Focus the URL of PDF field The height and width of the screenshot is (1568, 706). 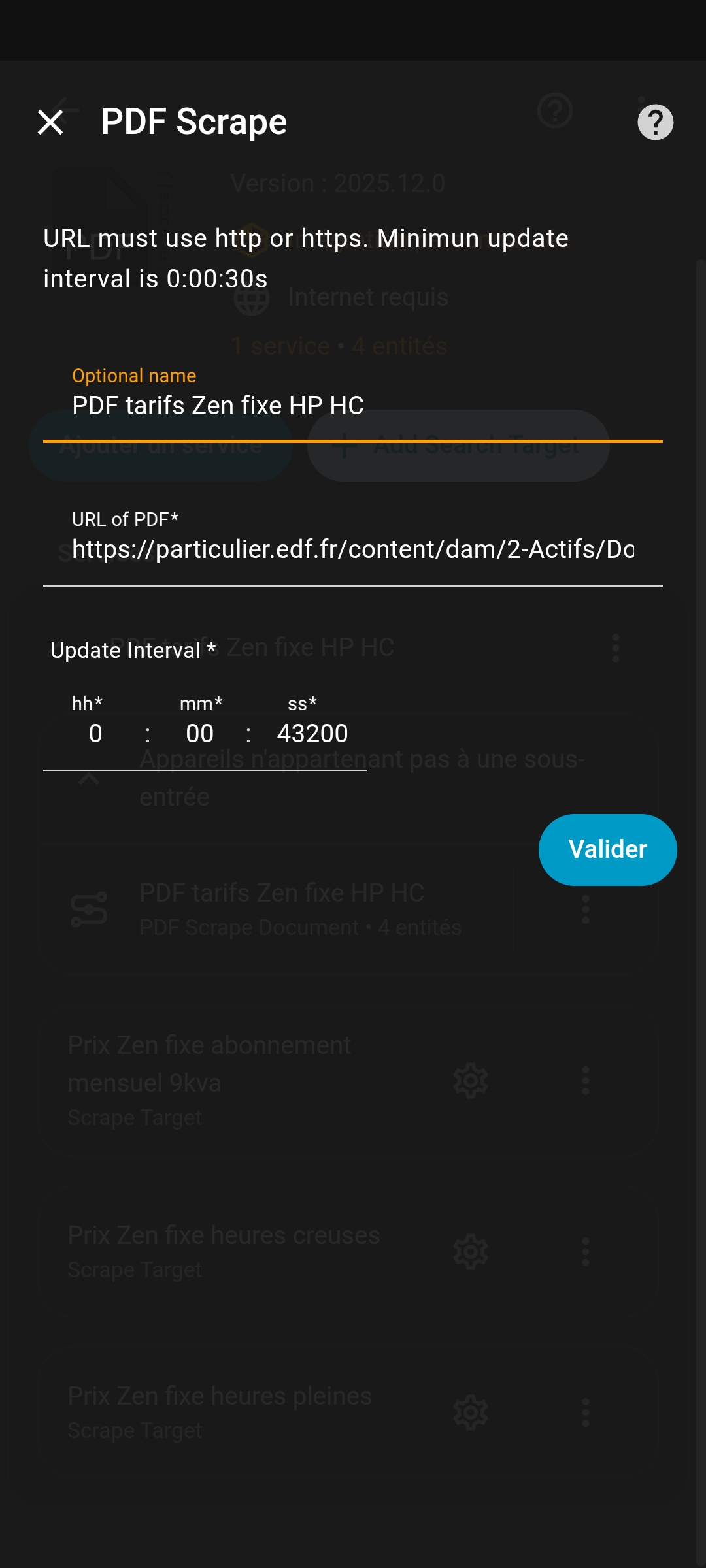click(352, 549)
